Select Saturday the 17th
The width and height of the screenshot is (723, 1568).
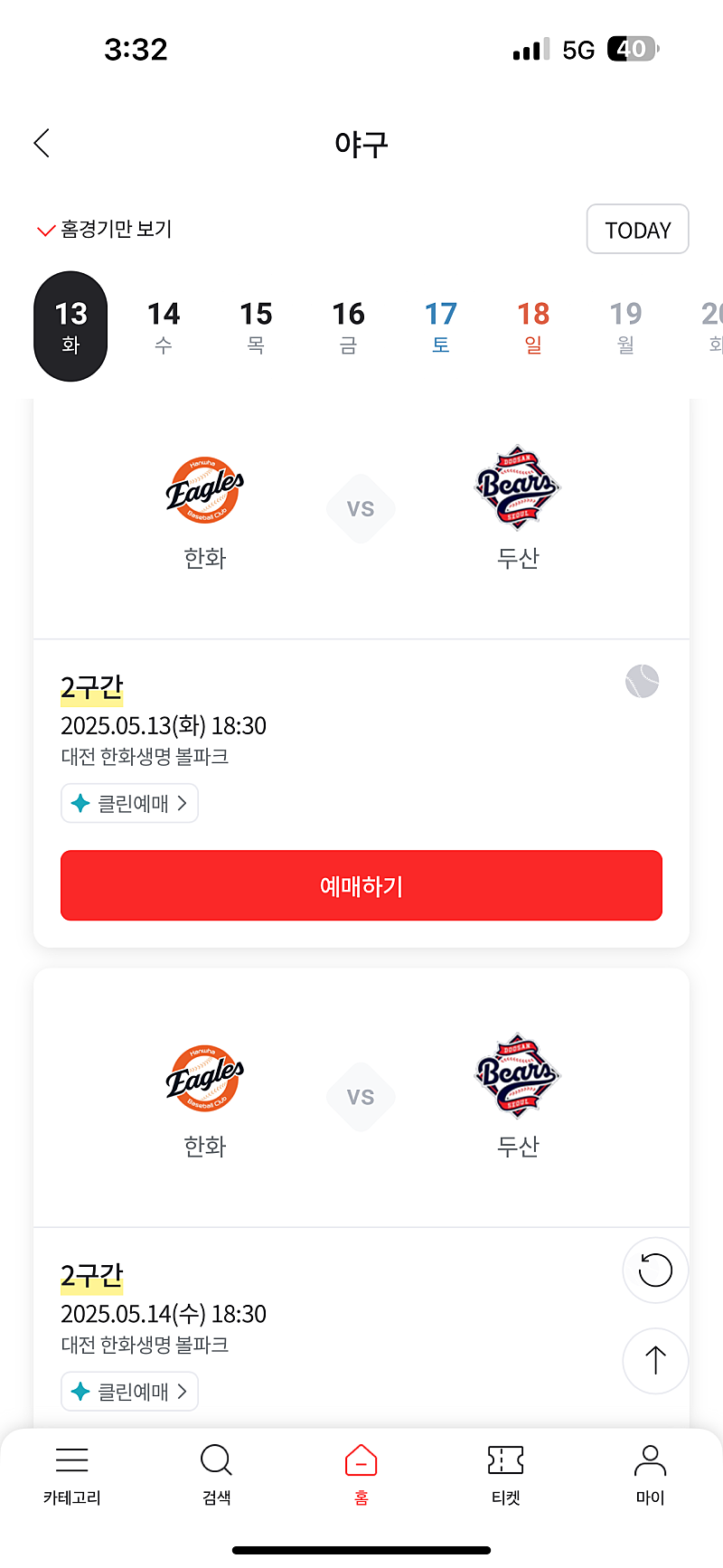441,326
